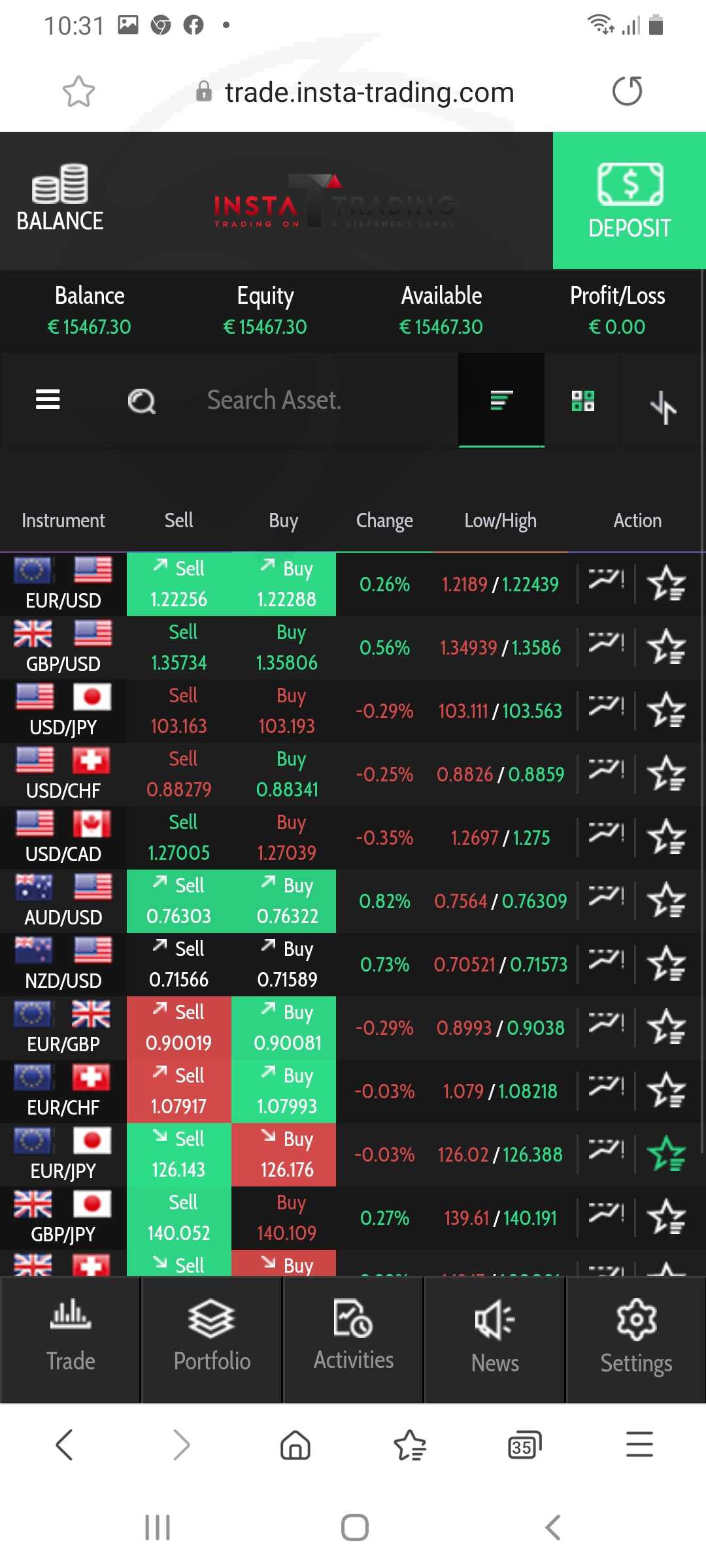The image size is (706, 1568).
Task: Select the list view layout
Action: pyautogui.click(x=501, y=400)
